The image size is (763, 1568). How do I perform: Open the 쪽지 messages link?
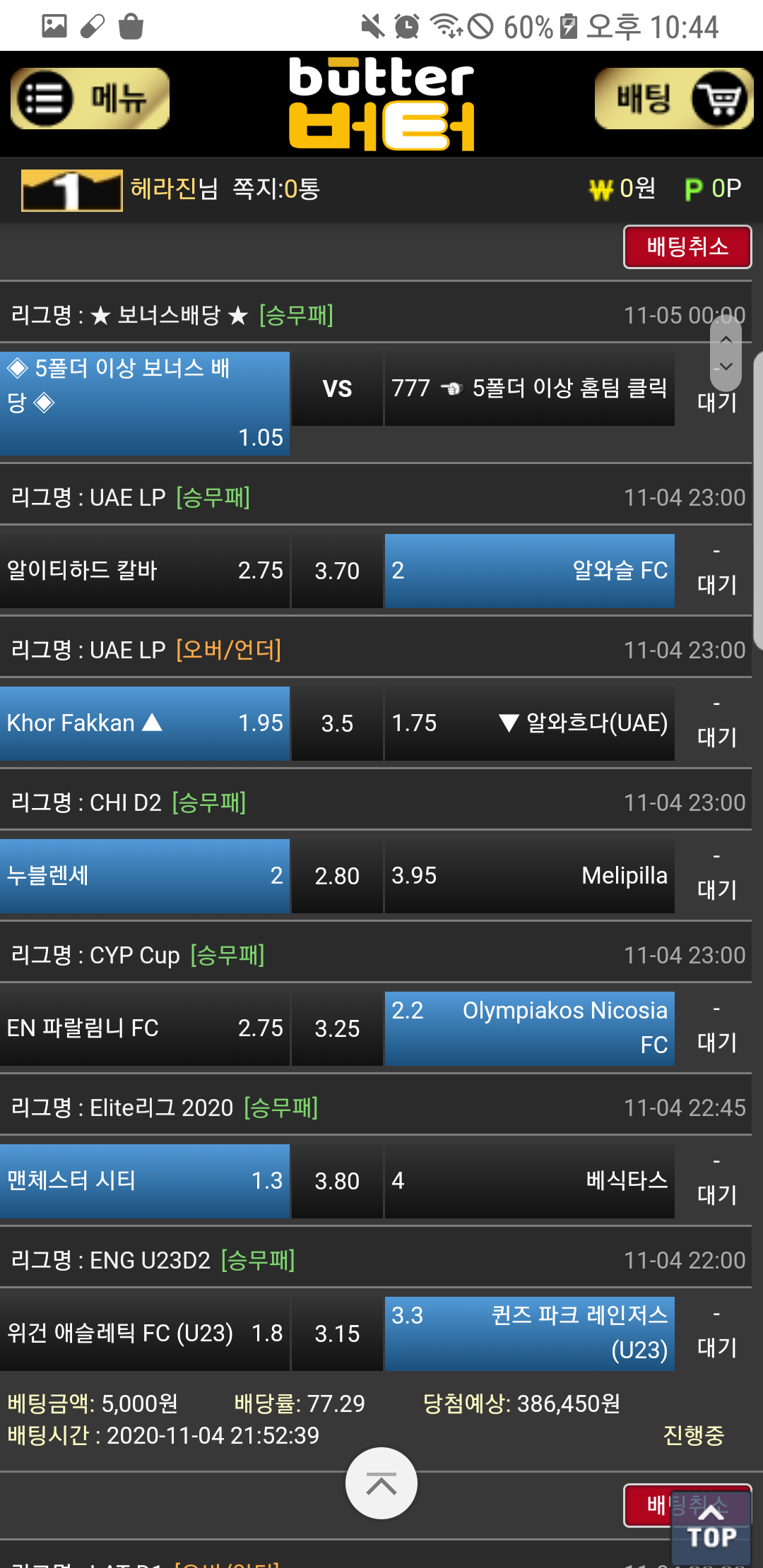click(276, 189)
